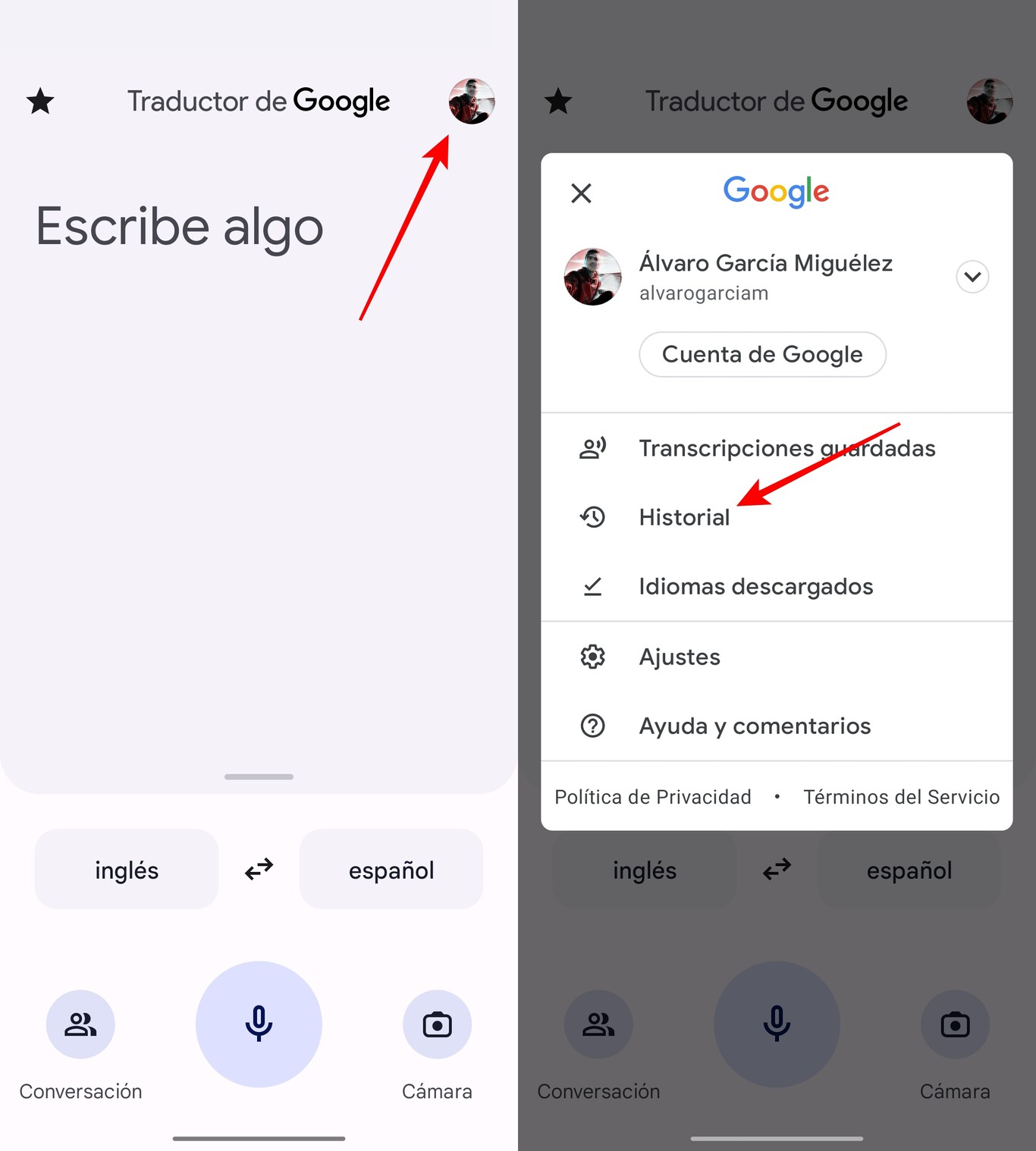
Task: Open the español language selector
Action: click(x=391, y=869)
